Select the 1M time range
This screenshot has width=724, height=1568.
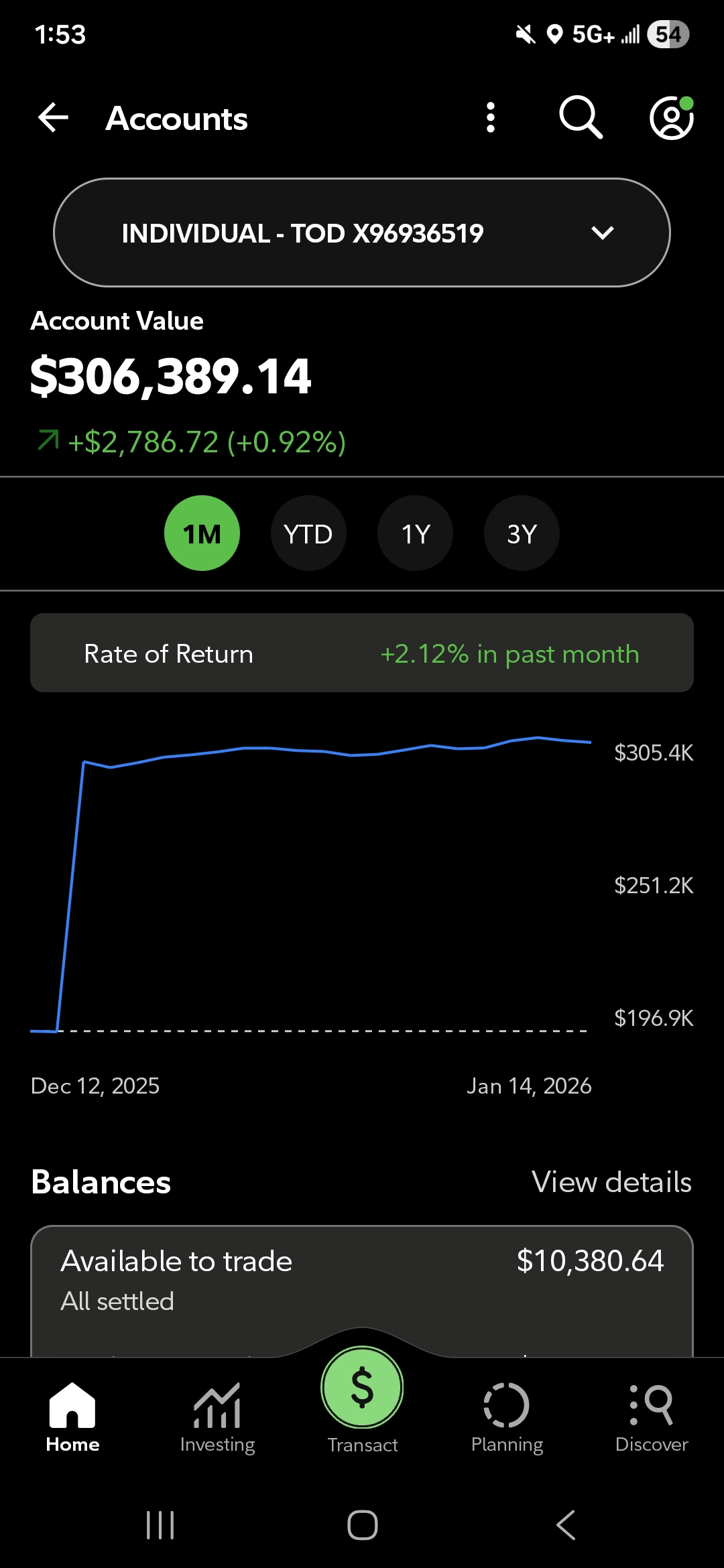(x=202, y=533)
